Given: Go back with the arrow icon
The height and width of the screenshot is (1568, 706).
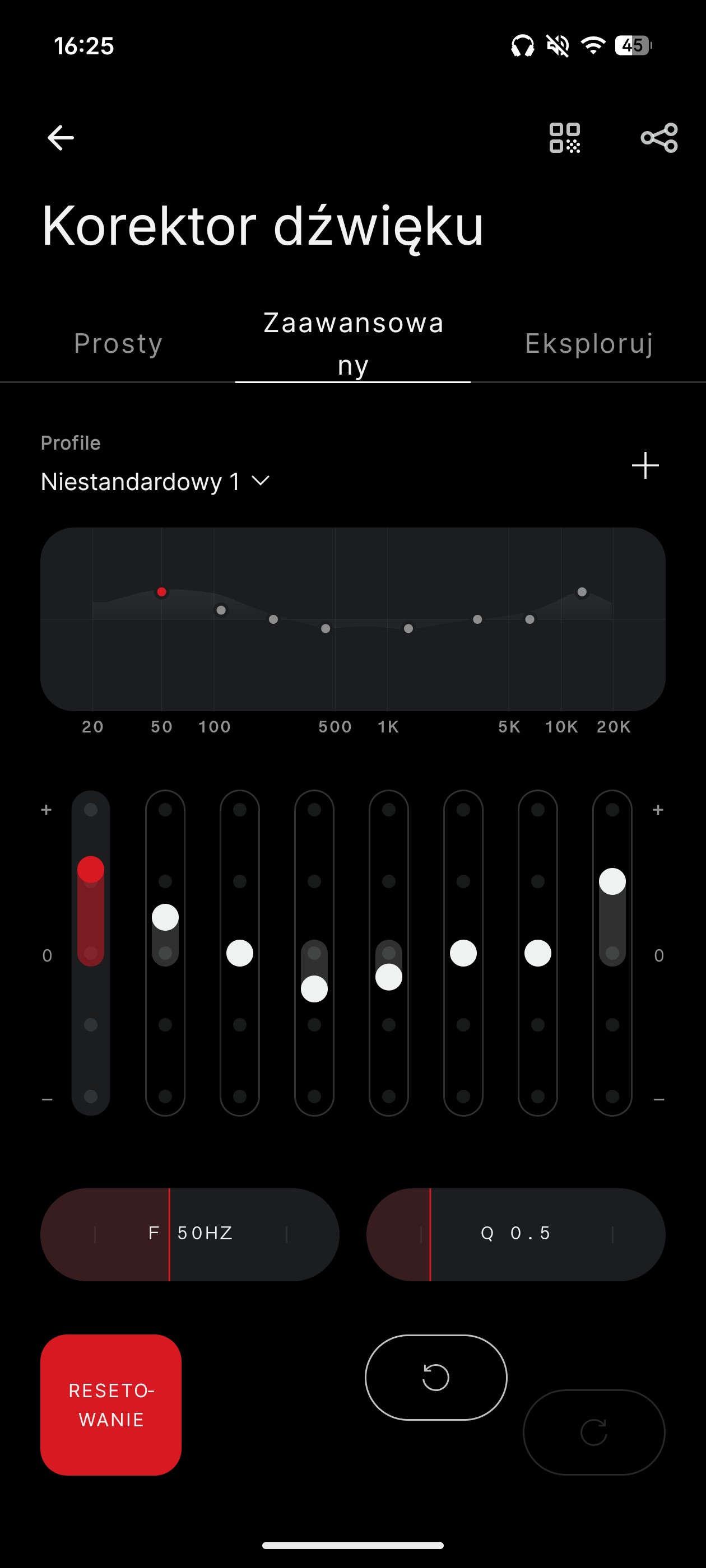Looking at the screenshot, I should click(61, 138).
